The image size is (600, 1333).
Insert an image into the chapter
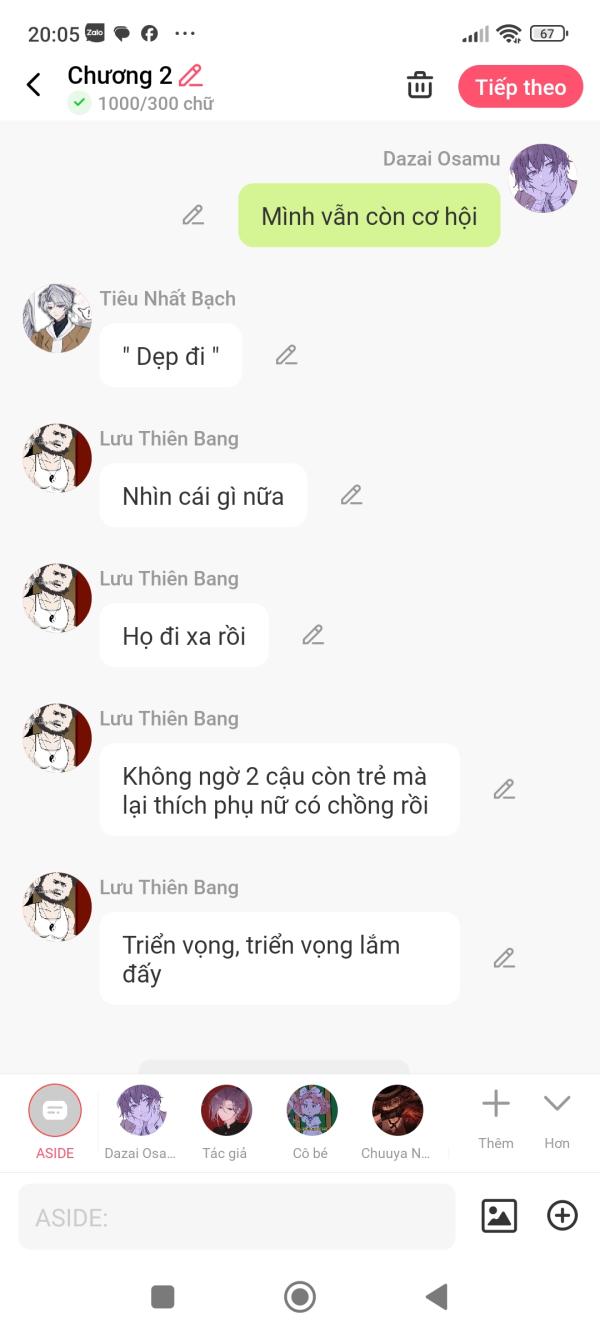point(499,1216)
